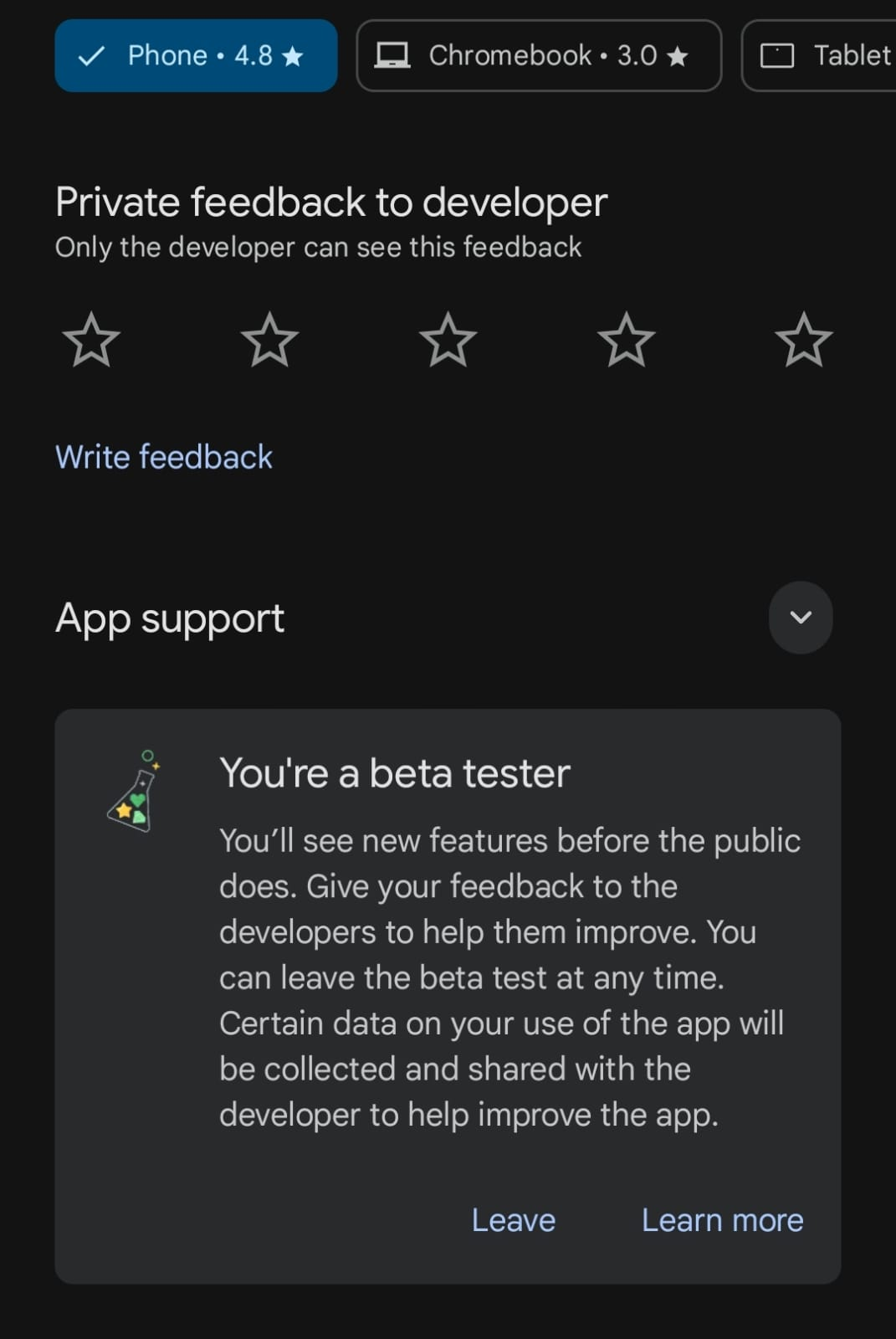This screenshot has height=1339, width=896.
Task: Choose the third feedback star
Action: click(448, 340)
